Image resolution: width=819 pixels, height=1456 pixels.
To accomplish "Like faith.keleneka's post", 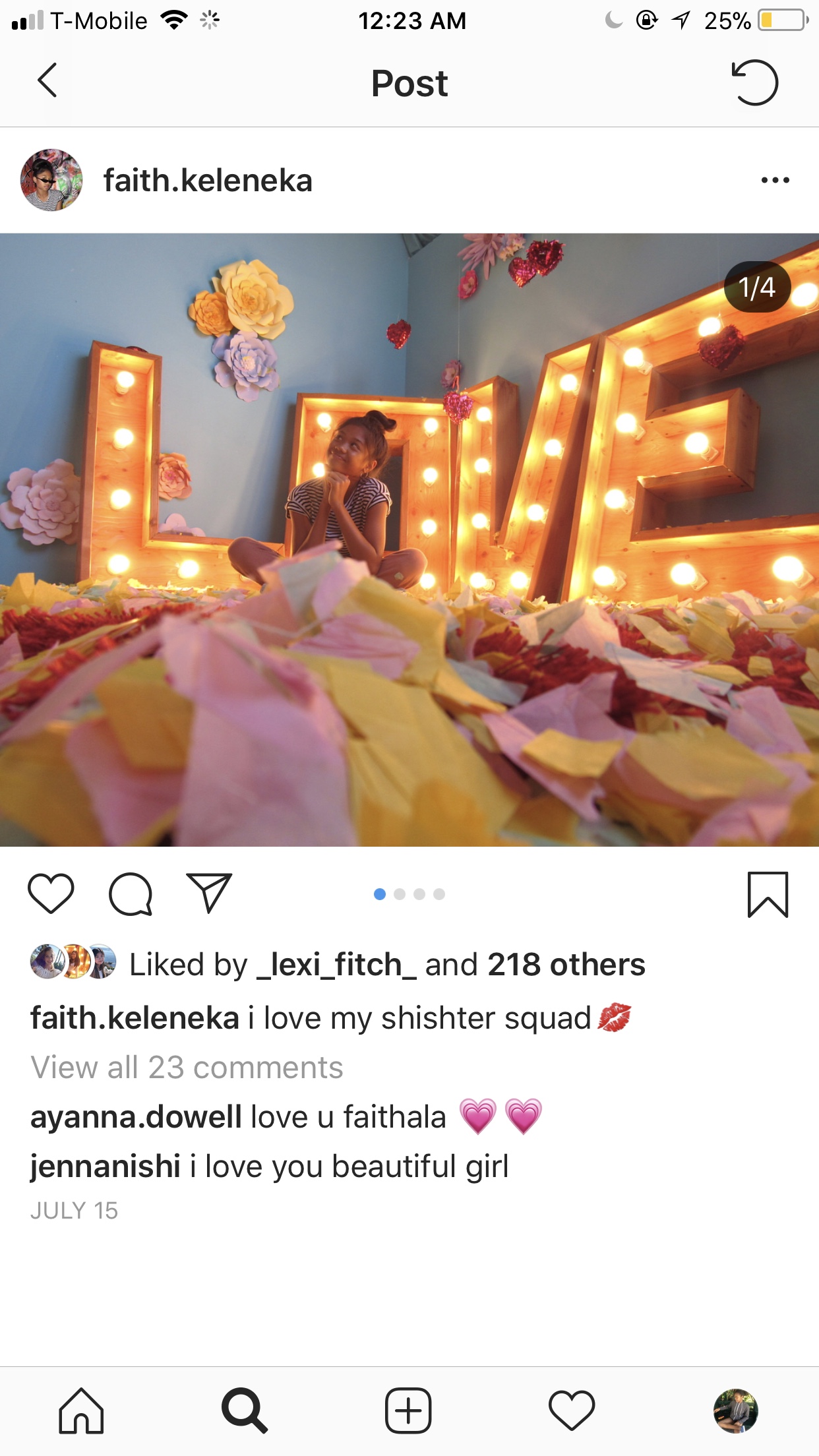I will point(51,894).
